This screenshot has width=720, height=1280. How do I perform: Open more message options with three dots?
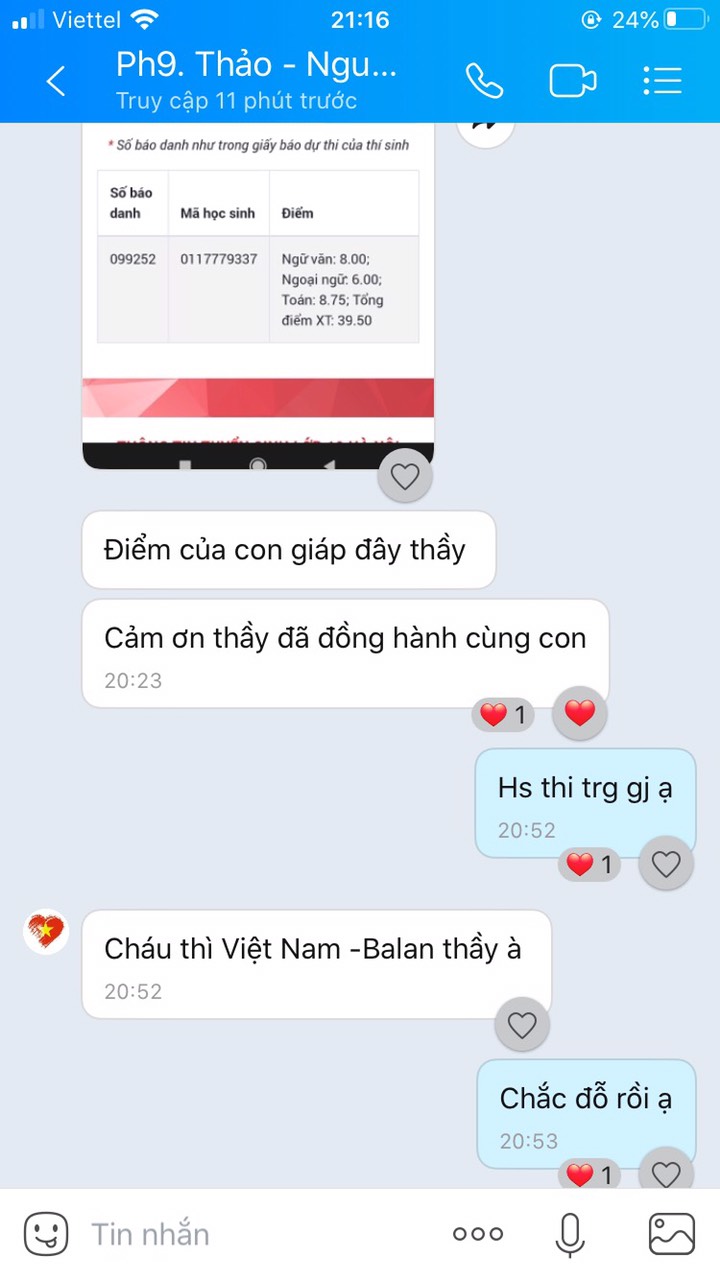coord(477,1233)
